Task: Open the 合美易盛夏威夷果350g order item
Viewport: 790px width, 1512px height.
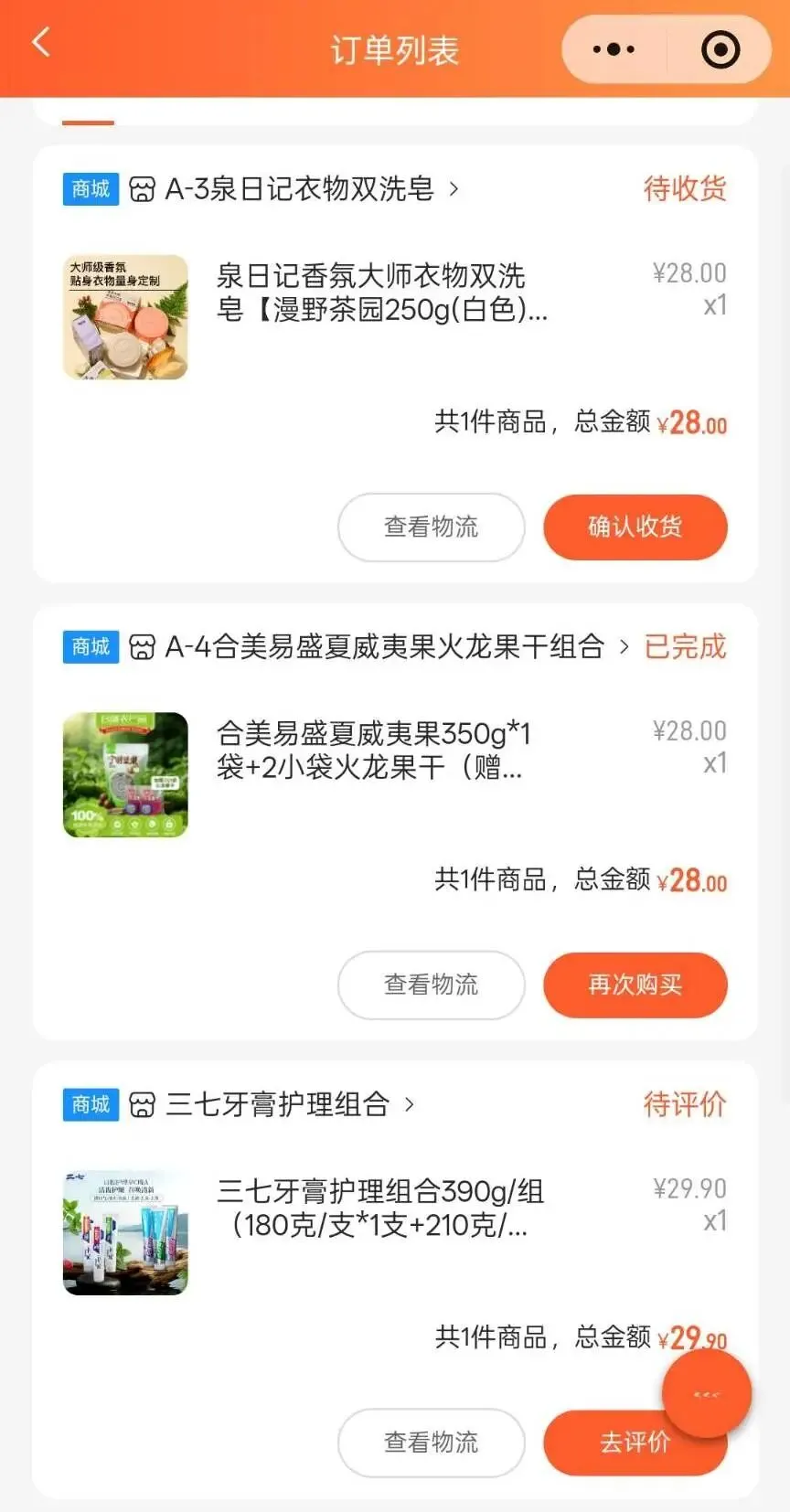Action: coord(395,774)
